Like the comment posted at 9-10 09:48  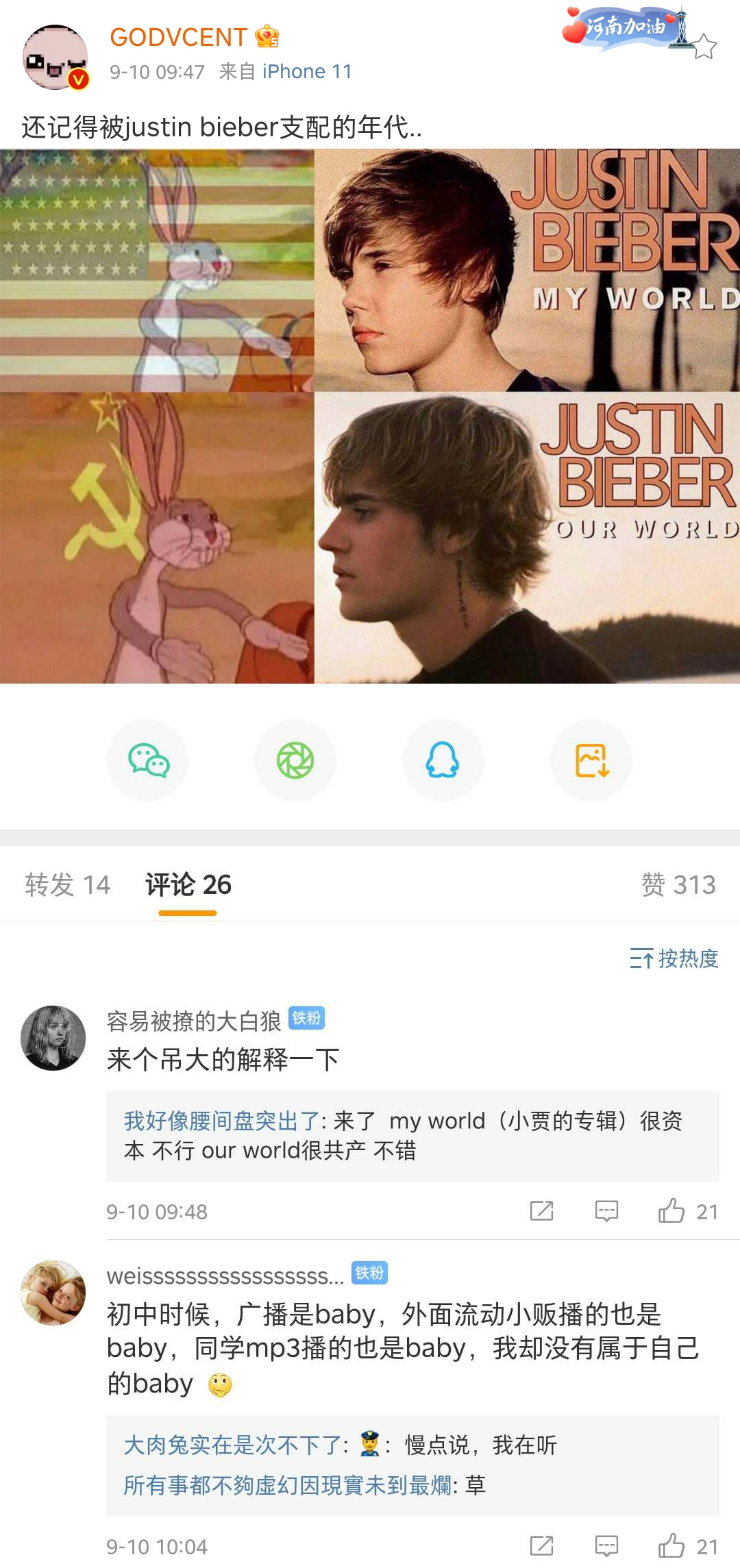click(672, 1211)
